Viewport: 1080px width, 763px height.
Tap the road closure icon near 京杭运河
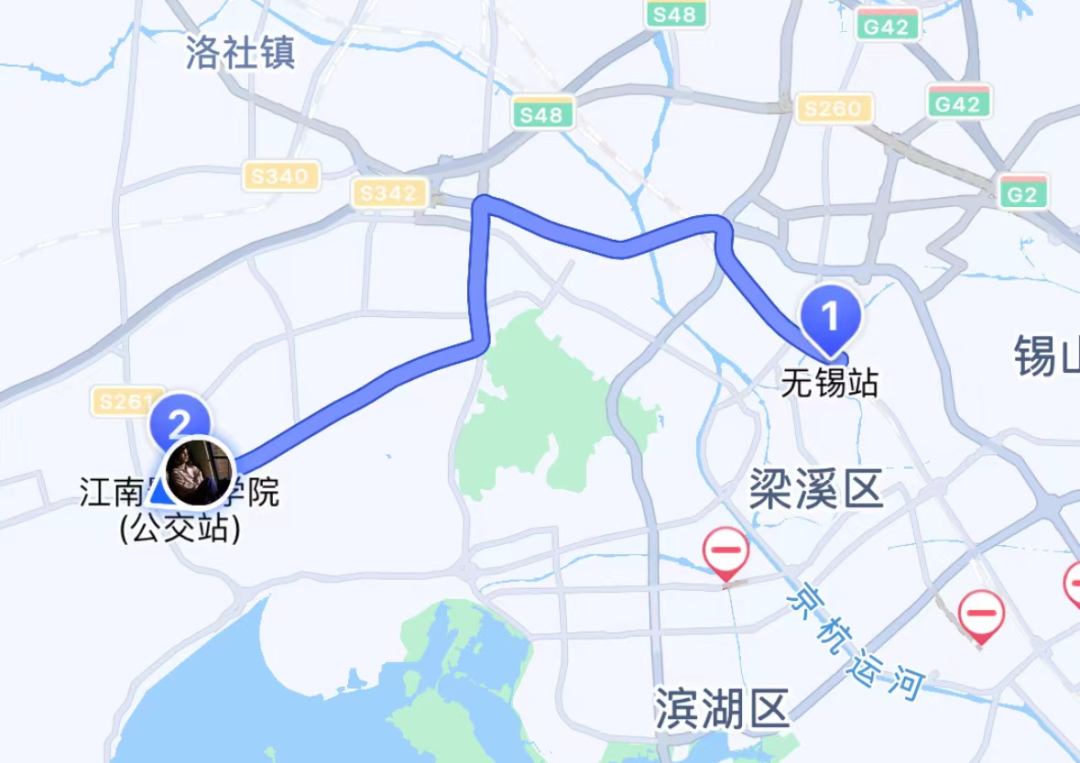(x=981, y=612)
